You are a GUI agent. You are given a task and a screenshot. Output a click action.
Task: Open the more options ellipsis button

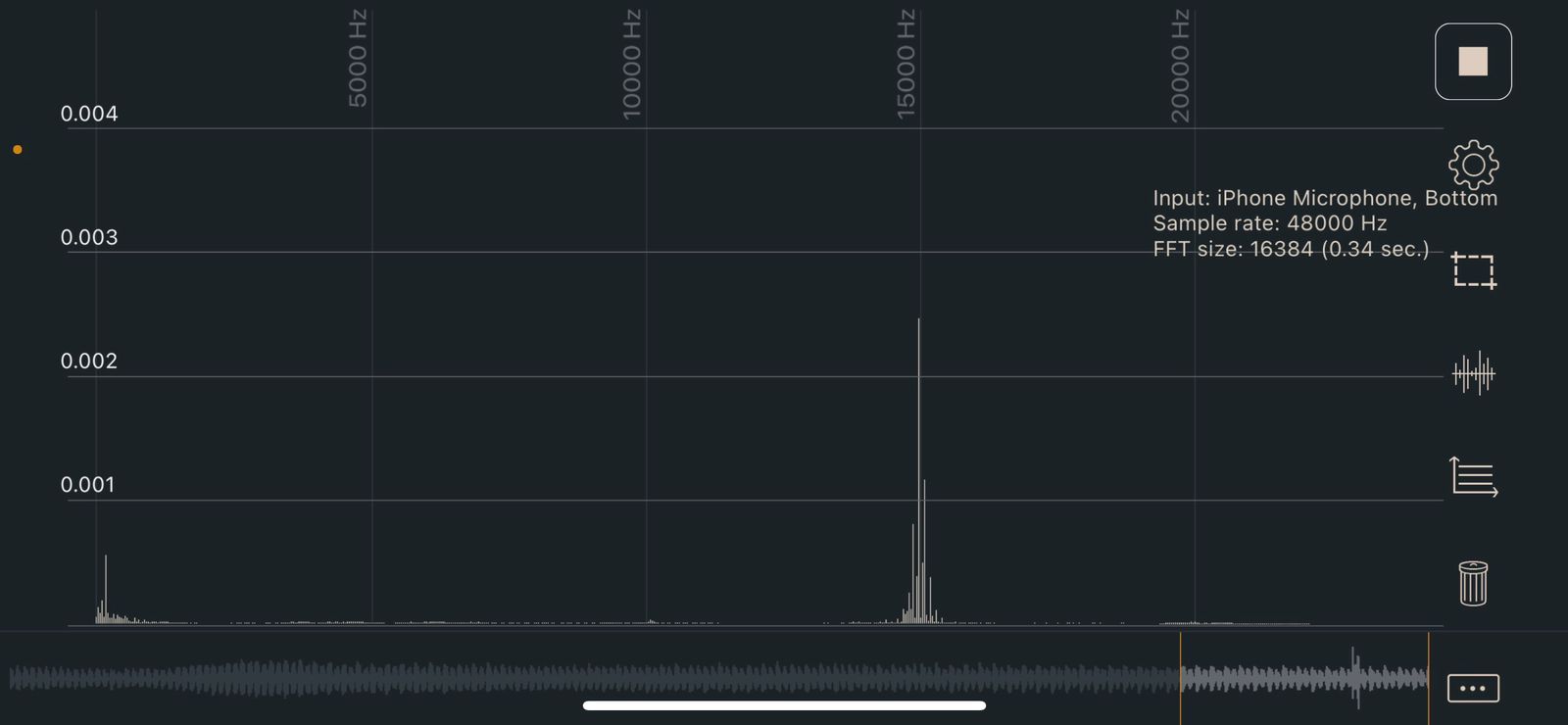coord(1473,688)
